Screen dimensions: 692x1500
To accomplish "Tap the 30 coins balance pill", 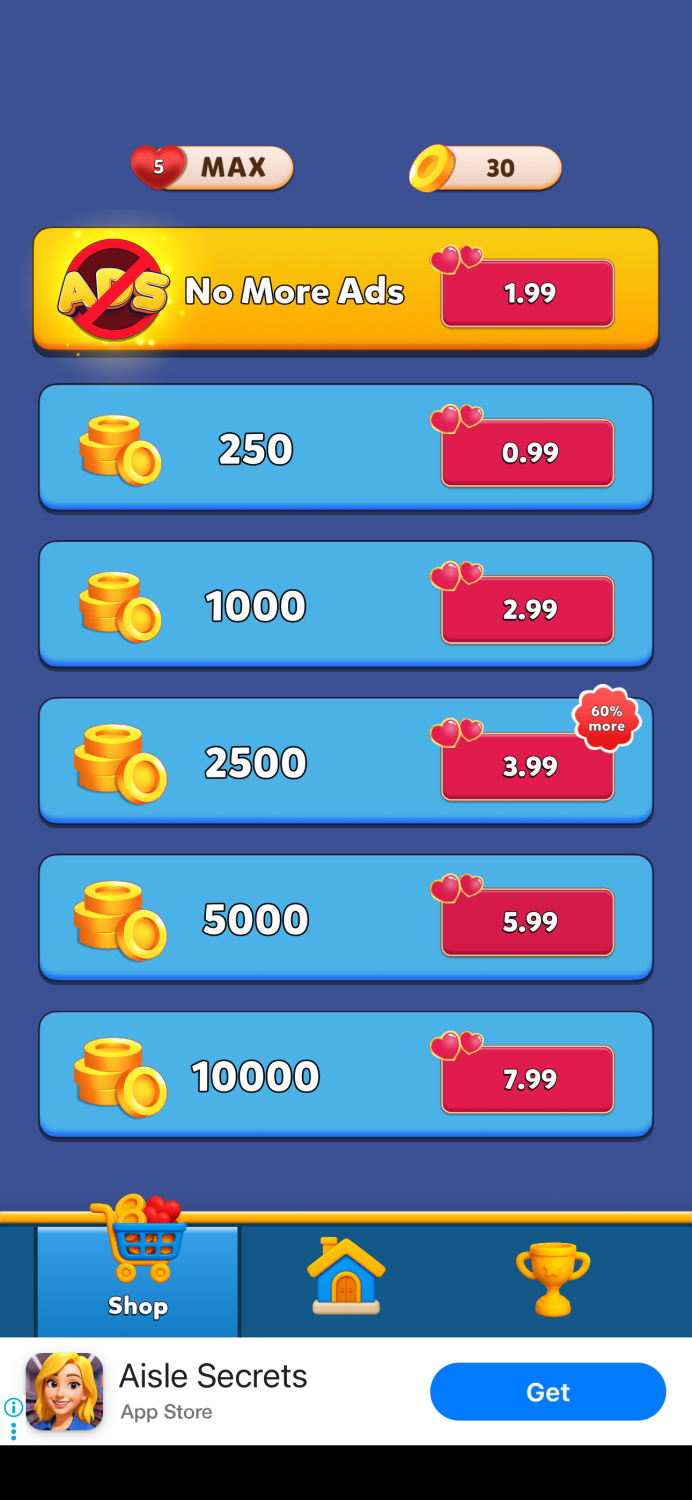I will (x=486, y=168).
